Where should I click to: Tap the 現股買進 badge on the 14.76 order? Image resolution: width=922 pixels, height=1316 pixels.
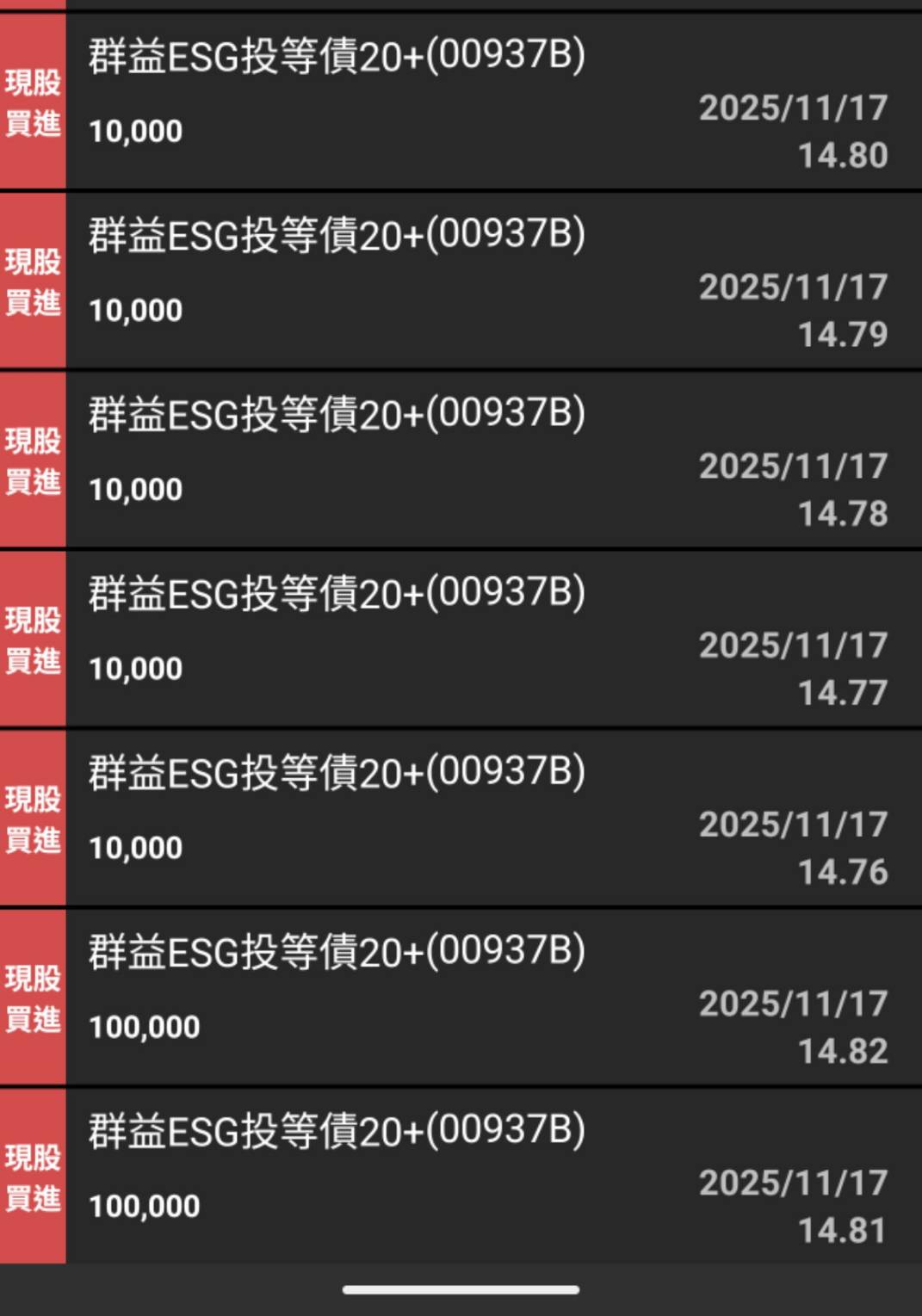(x=32, y=822)
